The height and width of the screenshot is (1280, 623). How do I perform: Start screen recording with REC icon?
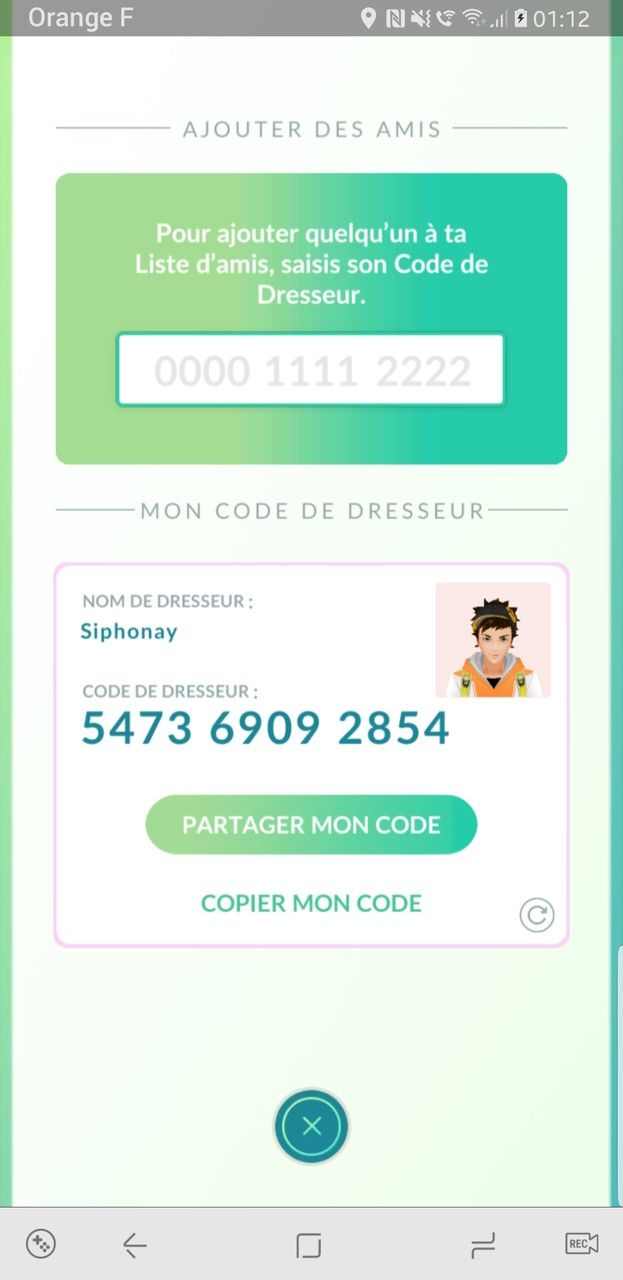click(x=581, y=1244)
